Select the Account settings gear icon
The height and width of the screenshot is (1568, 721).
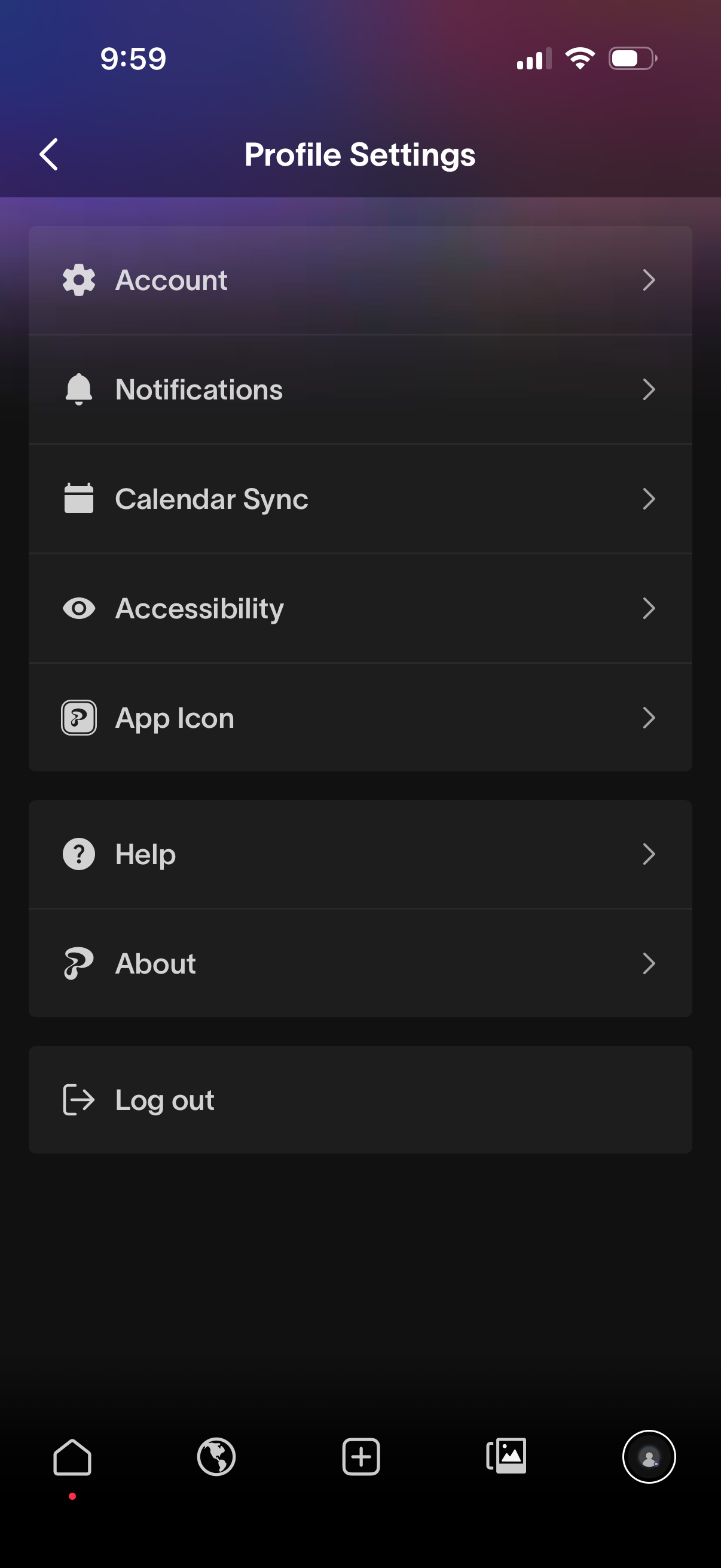pyautogui.click(x=78, y=280)
